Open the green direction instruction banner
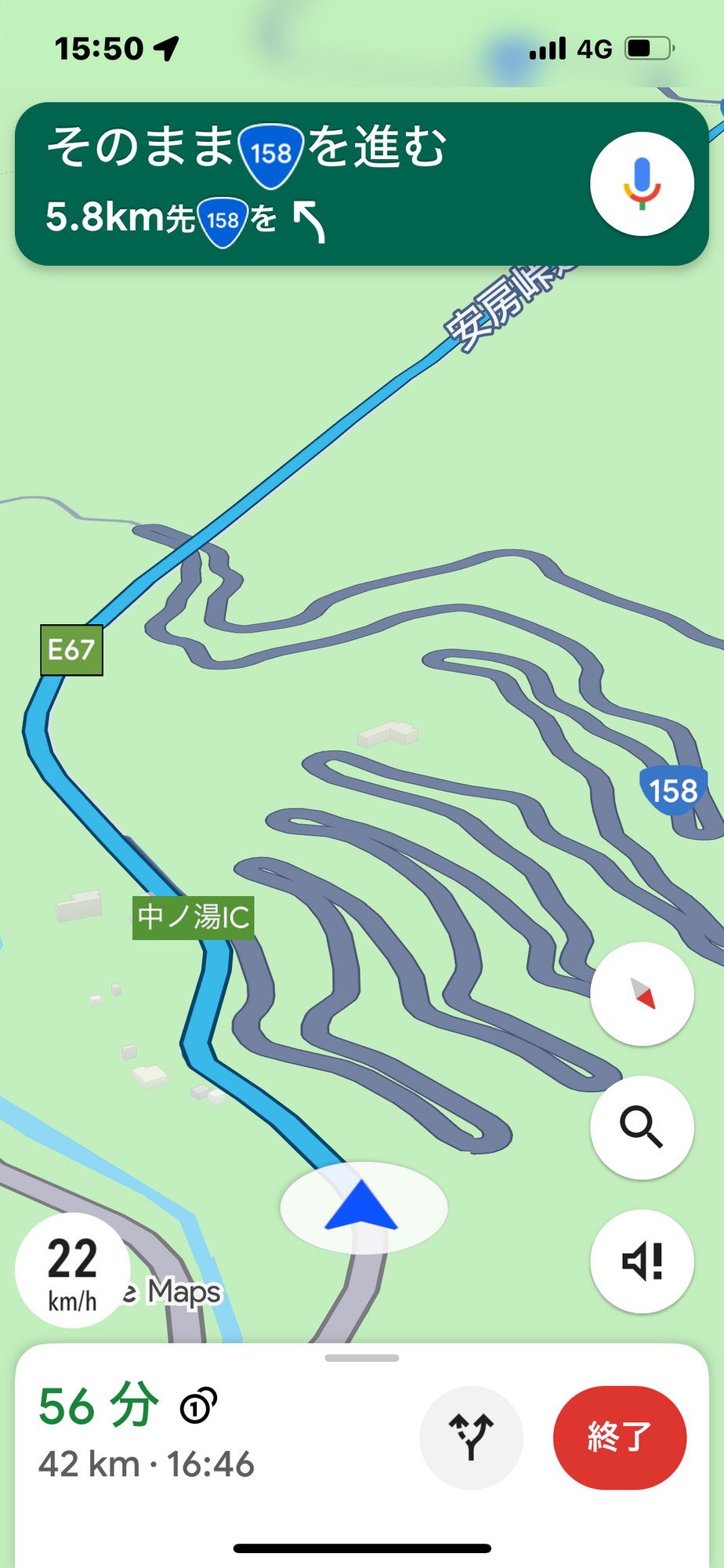724x1568 pixels. pos(298,184)
